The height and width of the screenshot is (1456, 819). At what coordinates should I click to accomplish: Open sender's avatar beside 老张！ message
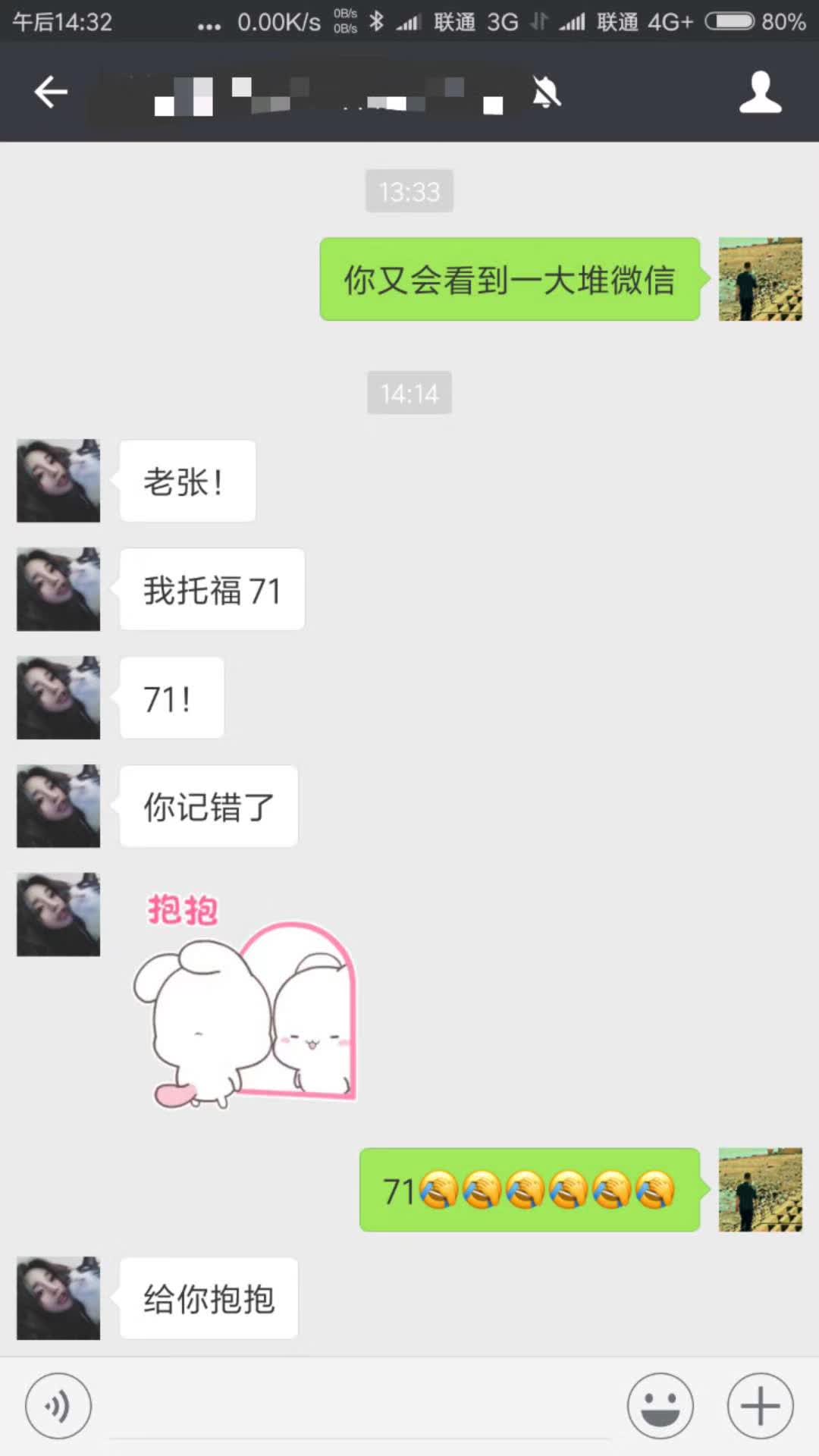tap(58, 481)
